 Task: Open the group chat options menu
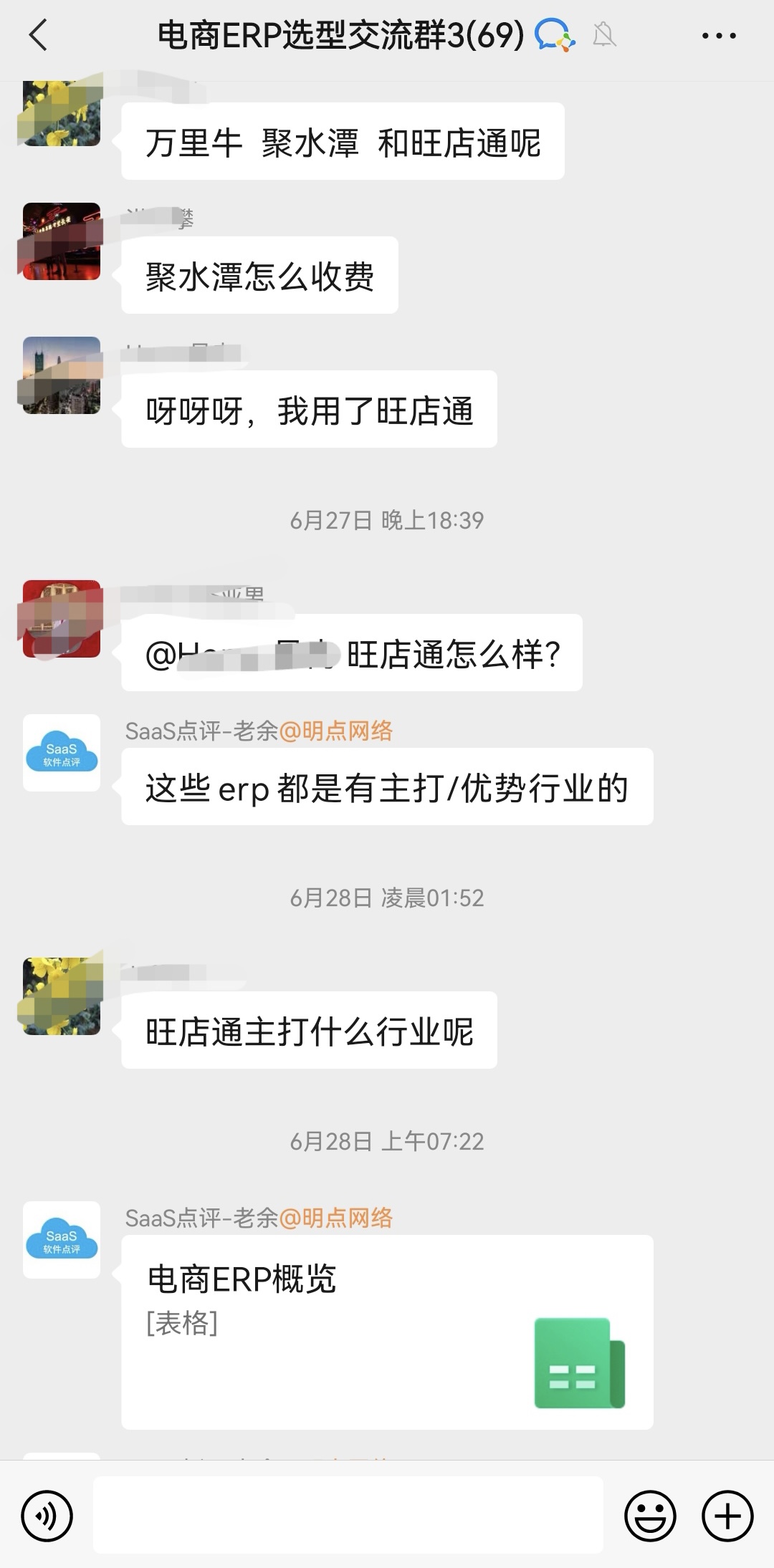click(x=718, y=35)
